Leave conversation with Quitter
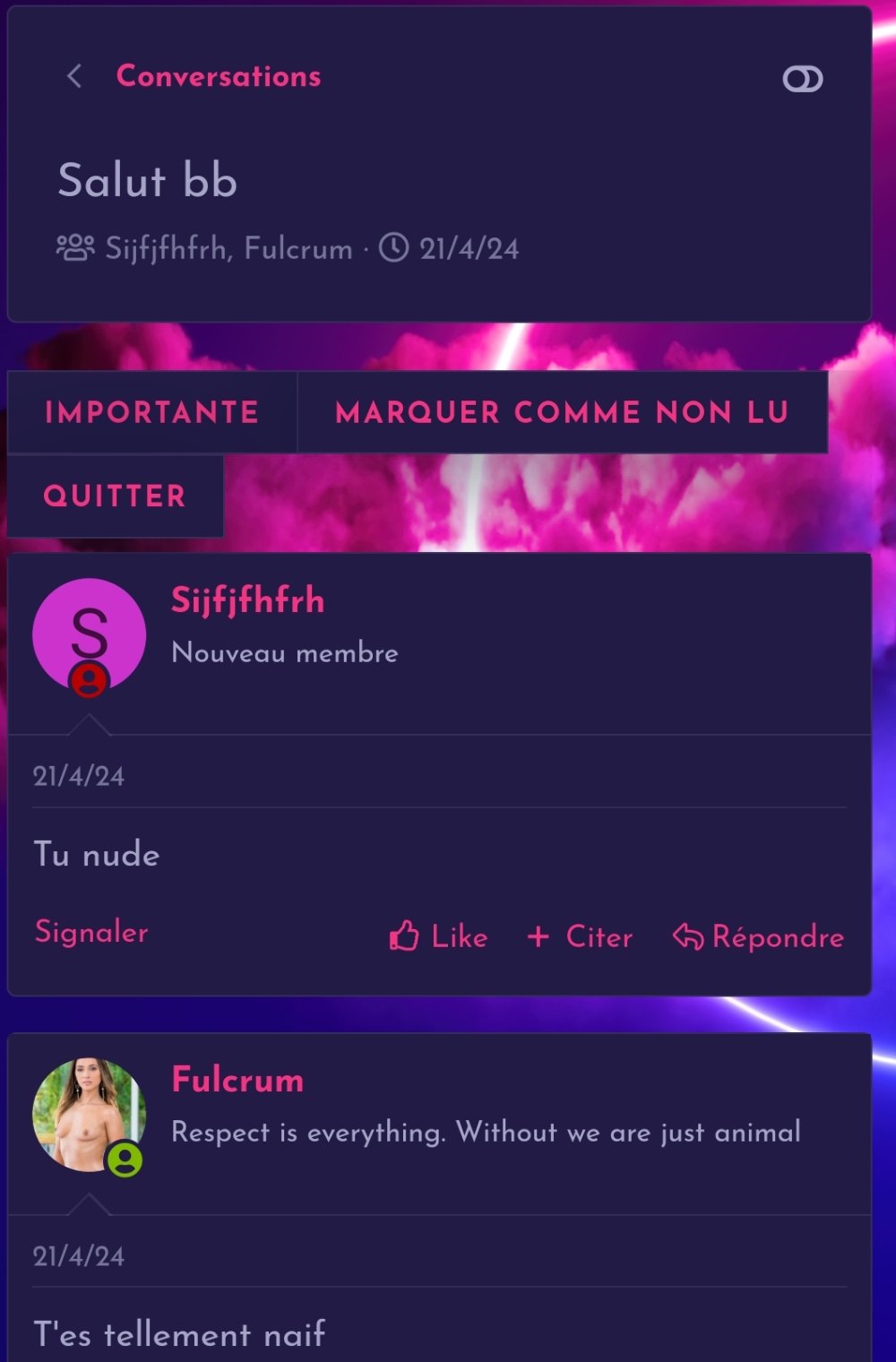 [115, 496]
